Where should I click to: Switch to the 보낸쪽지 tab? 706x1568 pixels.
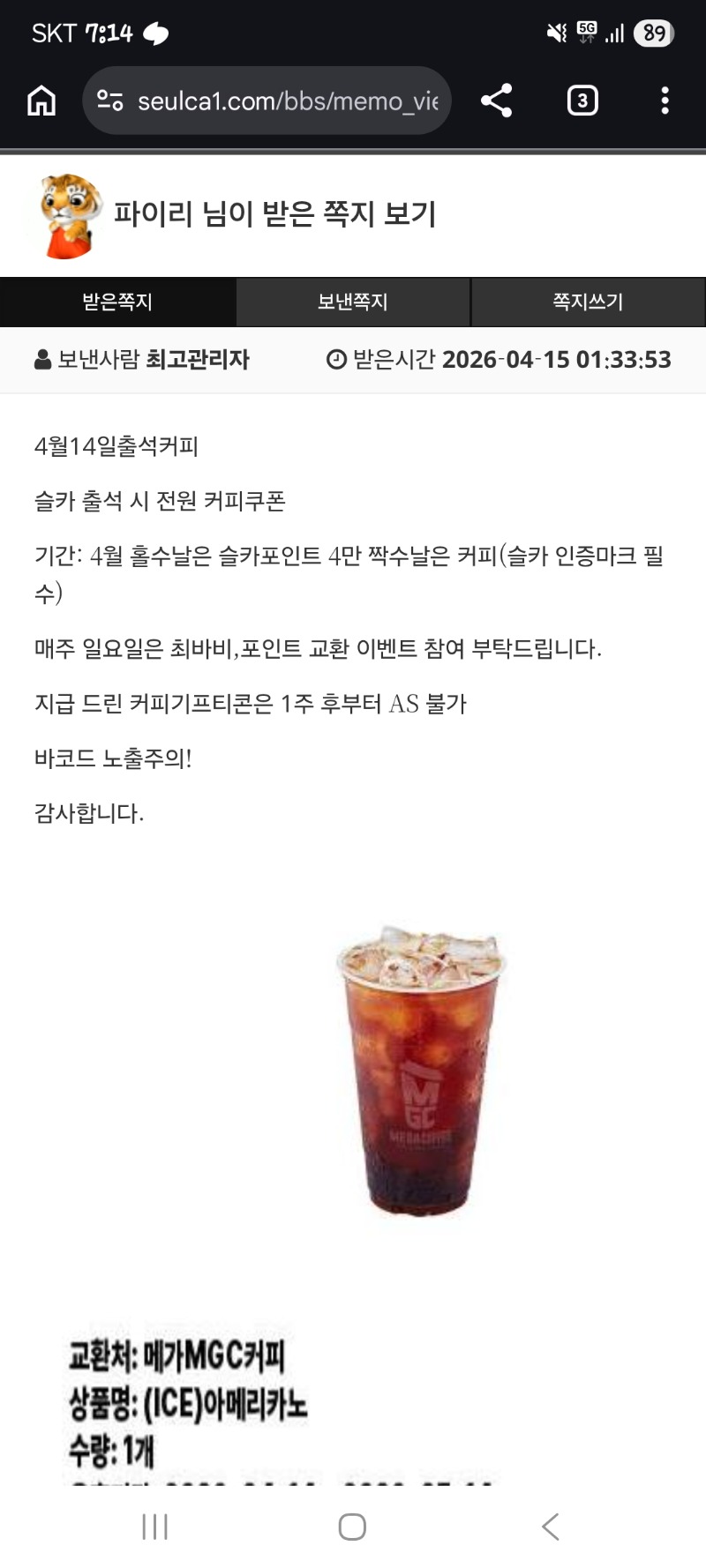pos(353,302)
